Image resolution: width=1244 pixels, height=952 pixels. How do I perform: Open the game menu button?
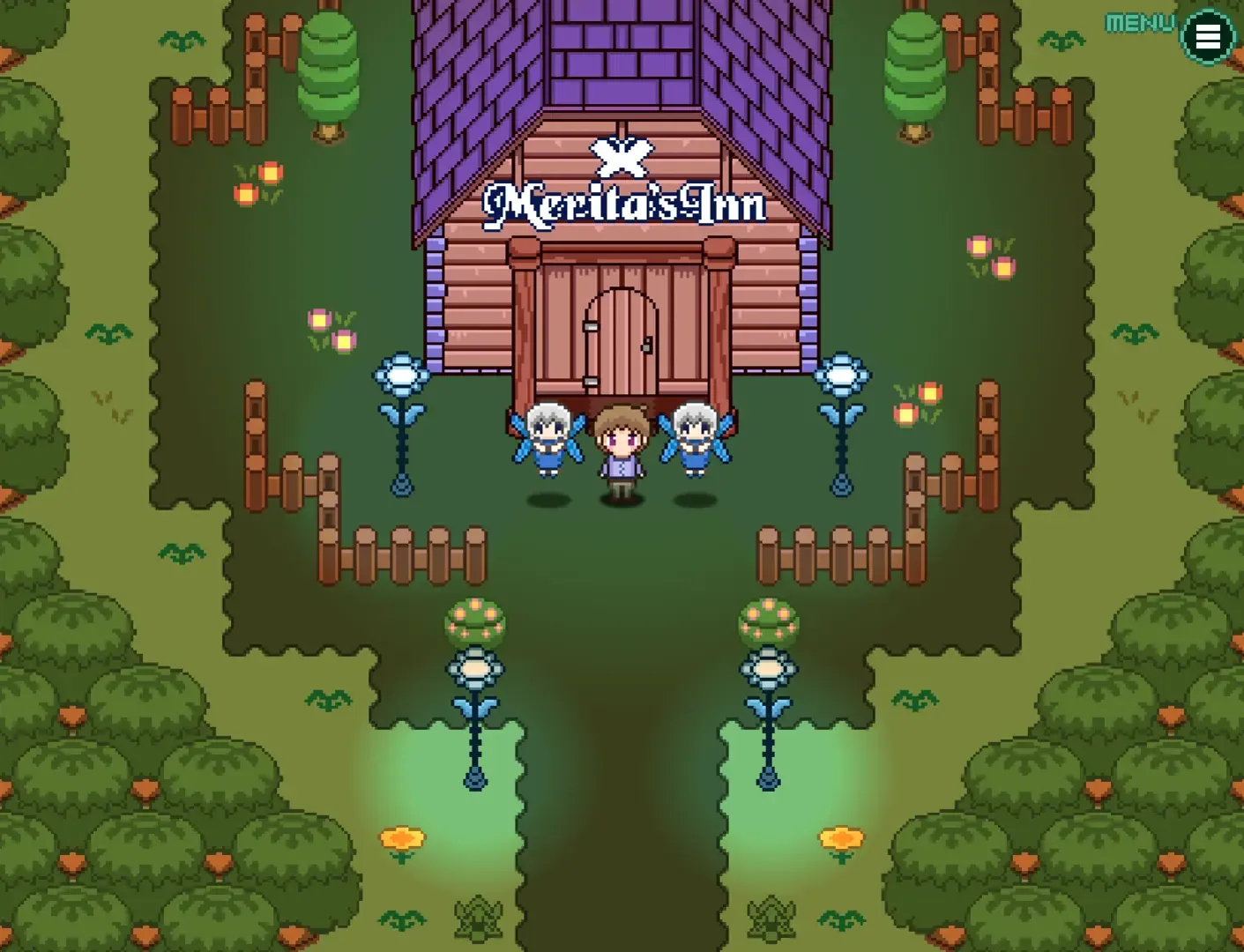(1207, 36)
